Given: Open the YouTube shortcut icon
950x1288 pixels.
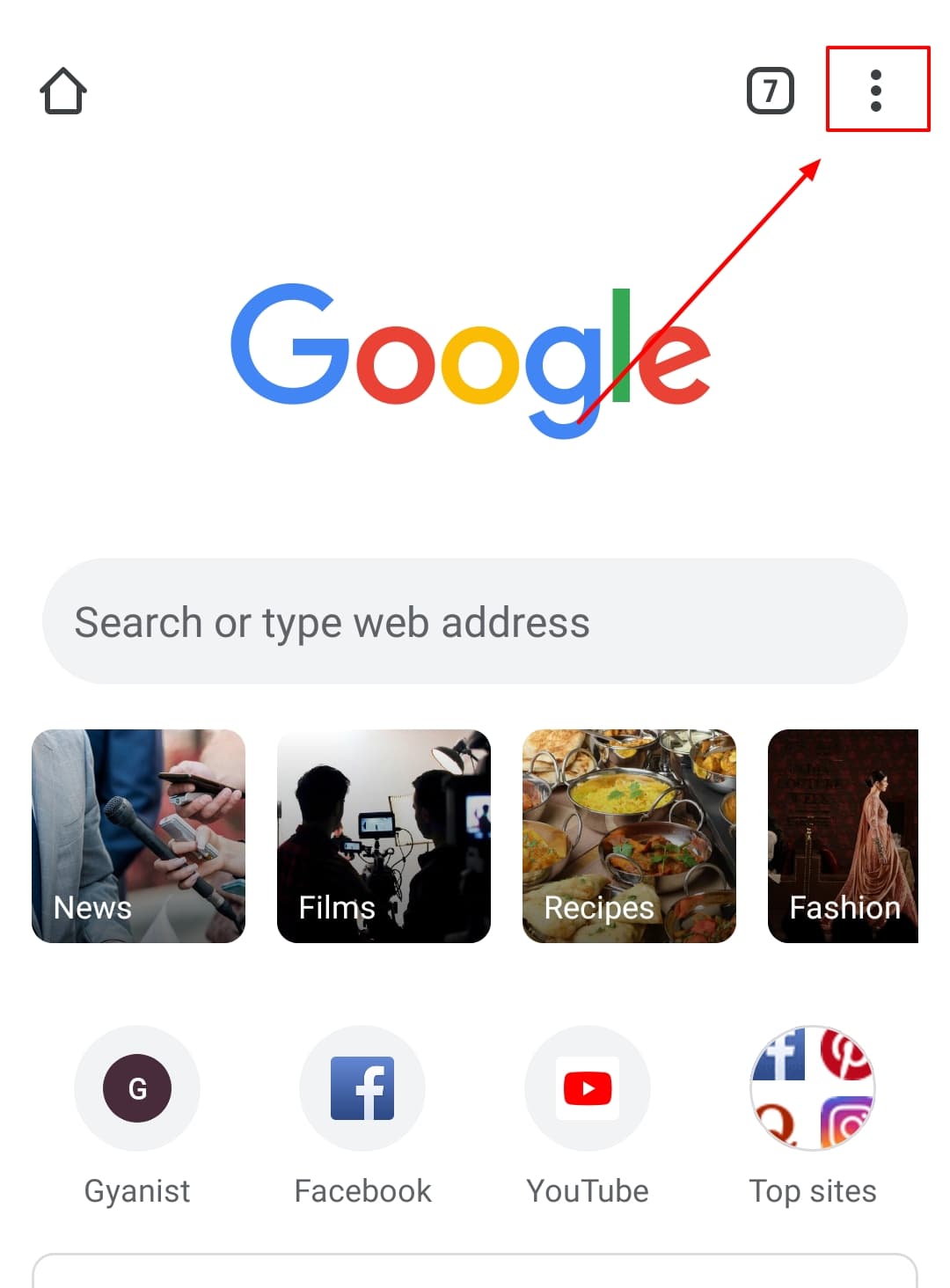Looking at the screenshot, I should tap(587, 1088).
